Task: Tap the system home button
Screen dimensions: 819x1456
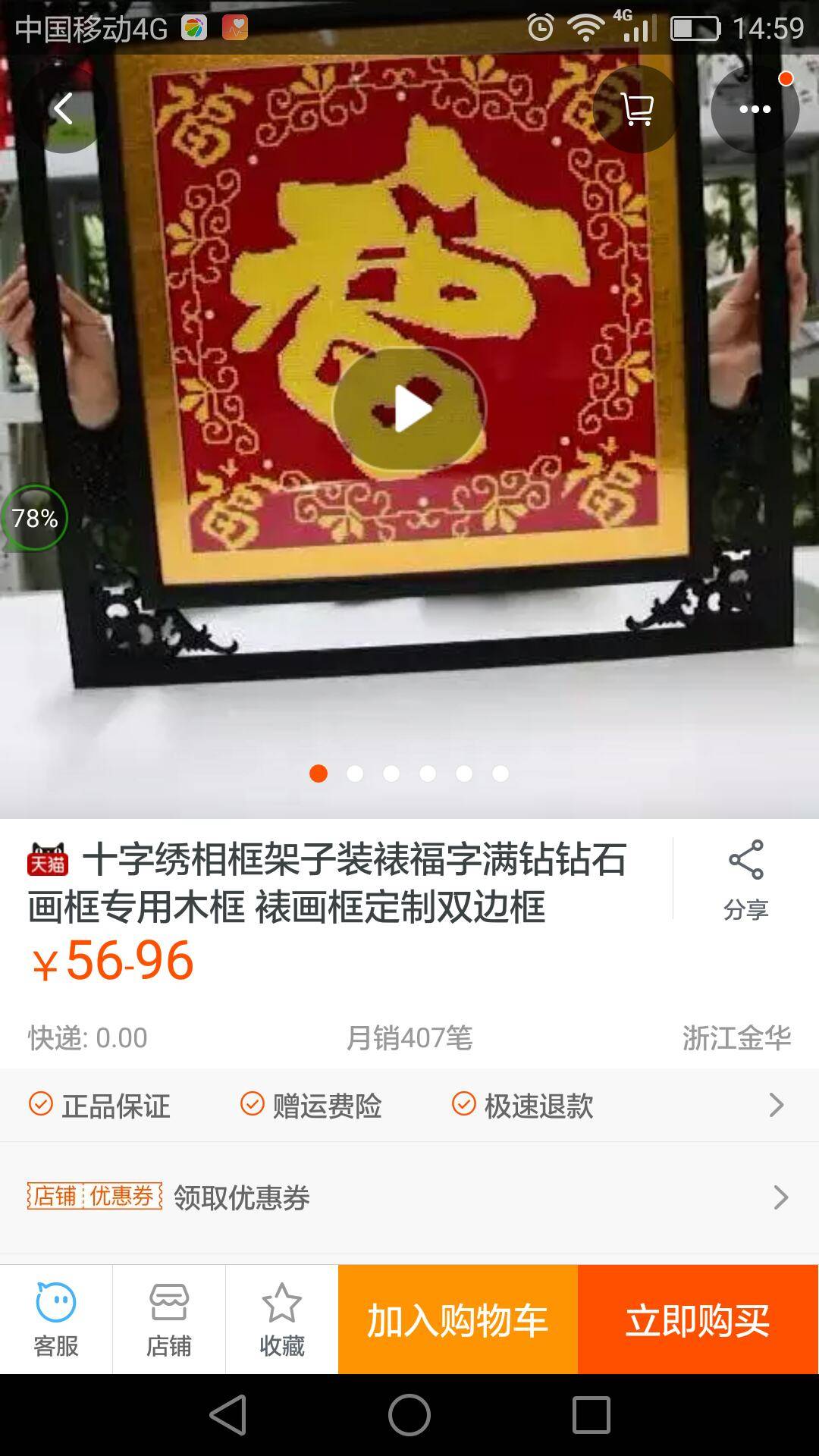Action: tap(409, 1415)
